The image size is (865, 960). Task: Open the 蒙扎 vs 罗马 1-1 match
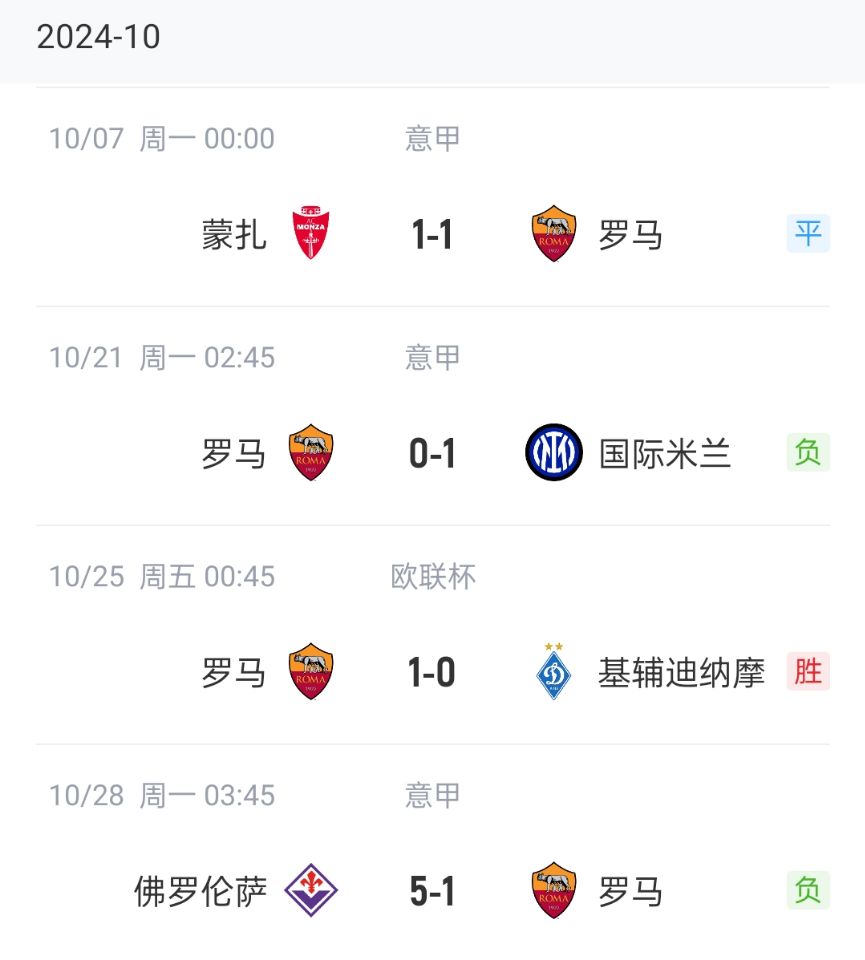432,235
